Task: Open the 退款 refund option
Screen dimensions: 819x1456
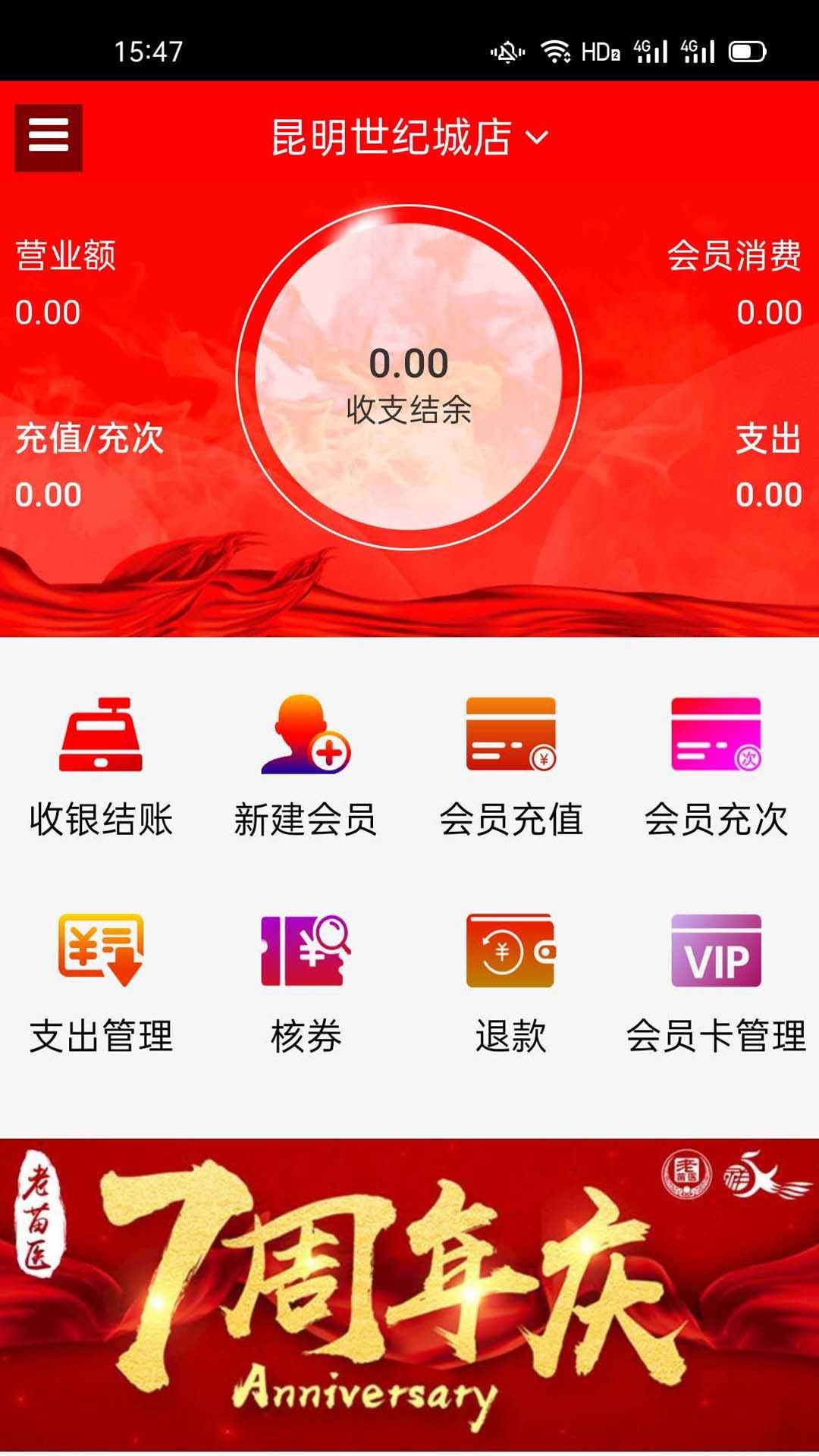Action: (511, 983)
